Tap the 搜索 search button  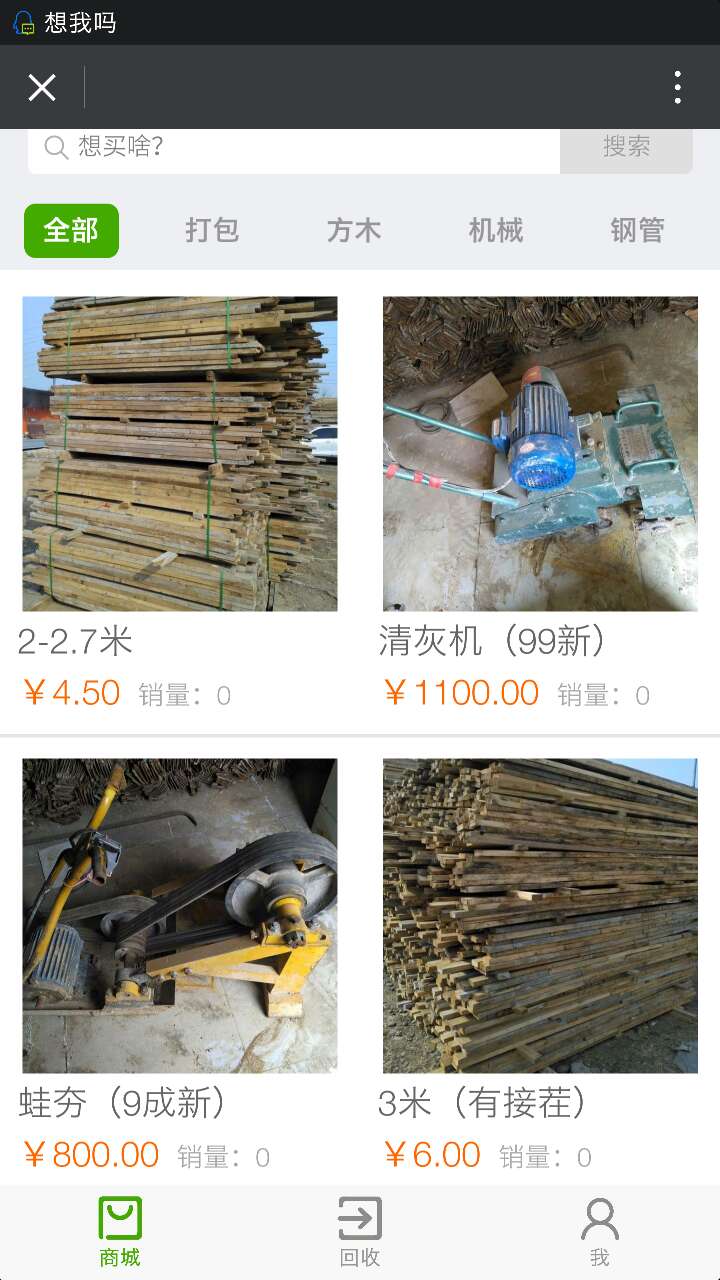[626, 148]
